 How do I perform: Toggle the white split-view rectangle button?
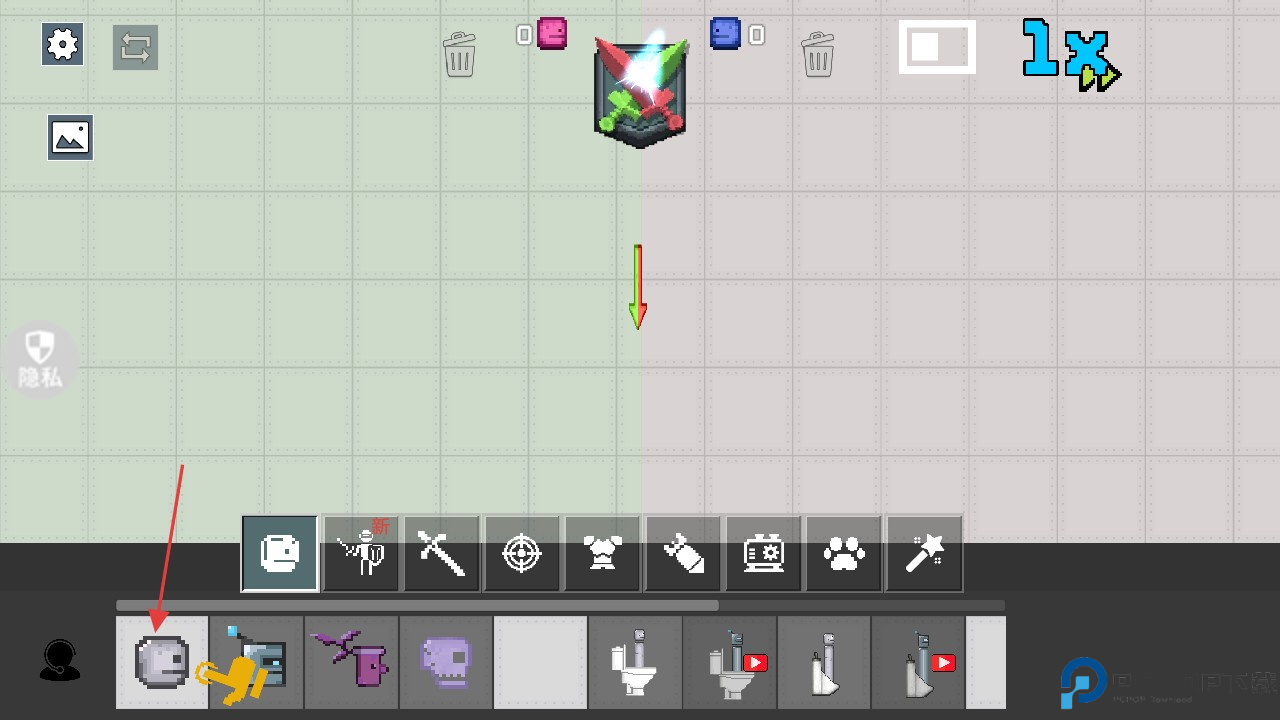pyautogui.click(x=937, y=47)
